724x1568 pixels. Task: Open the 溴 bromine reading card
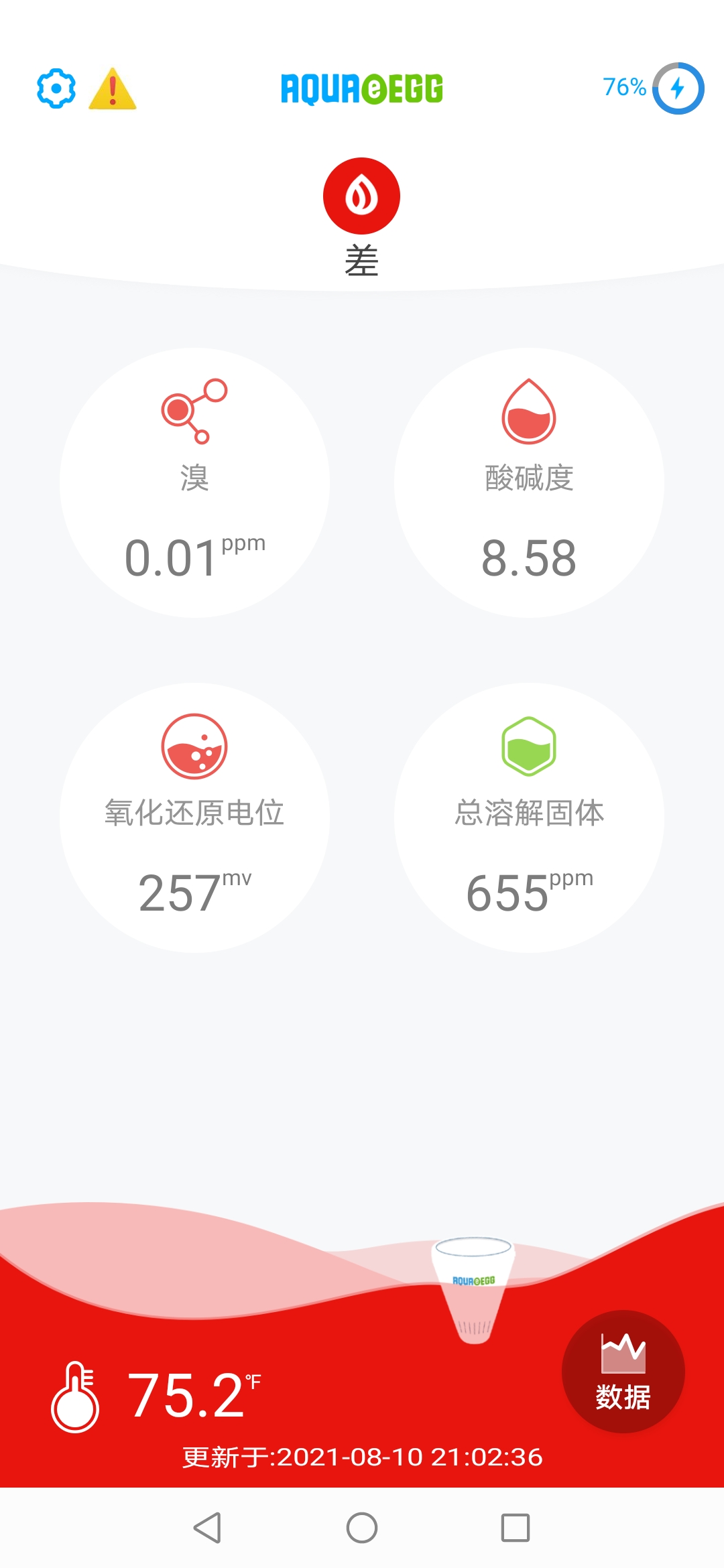click(x=194, y=482)
